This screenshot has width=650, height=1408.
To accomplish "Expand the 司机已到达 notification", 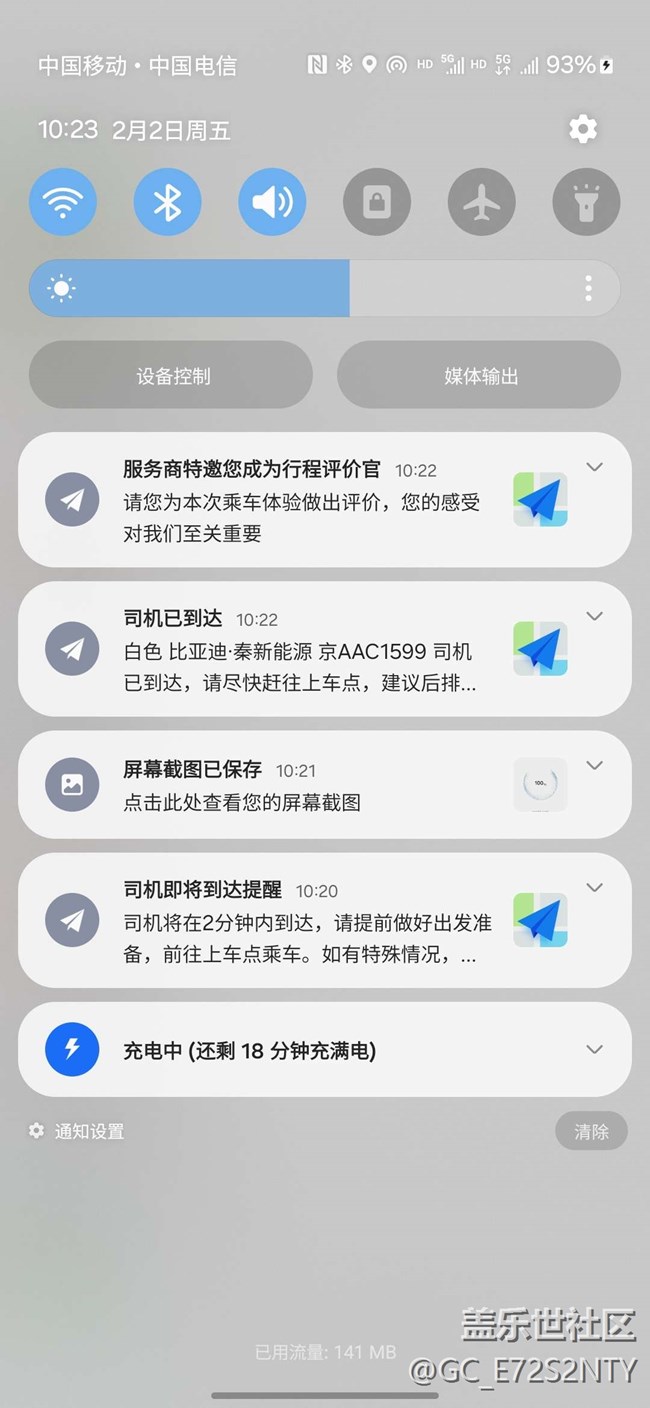I will coord(594,616).
